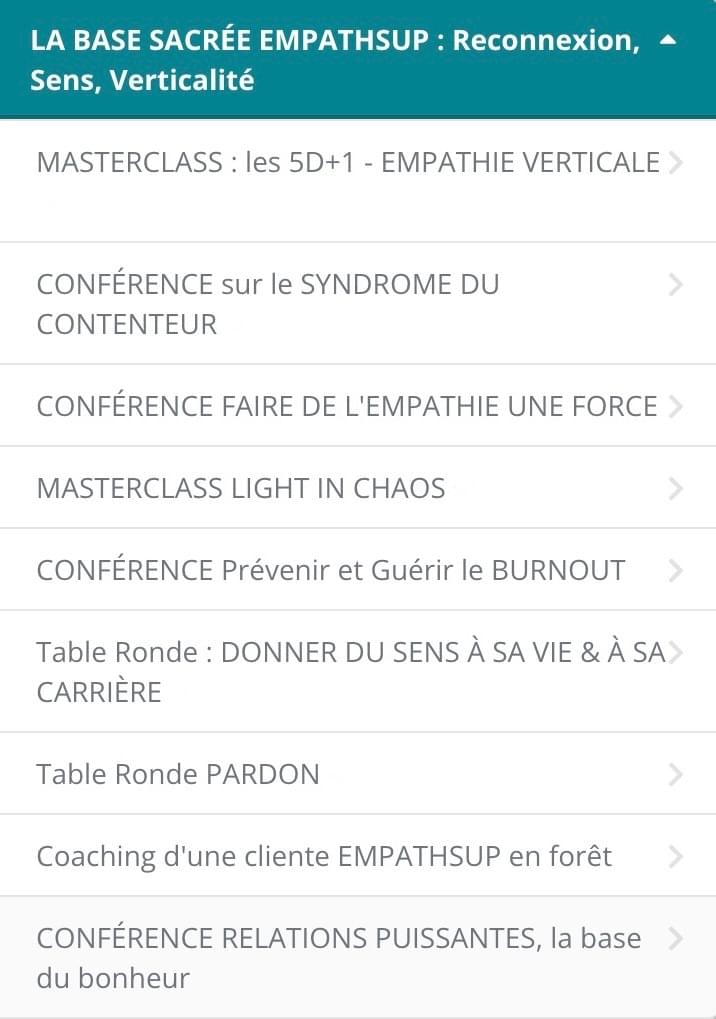Go to Table Ronde DONNER DU SENS
716x1019 pixels.
350,672
